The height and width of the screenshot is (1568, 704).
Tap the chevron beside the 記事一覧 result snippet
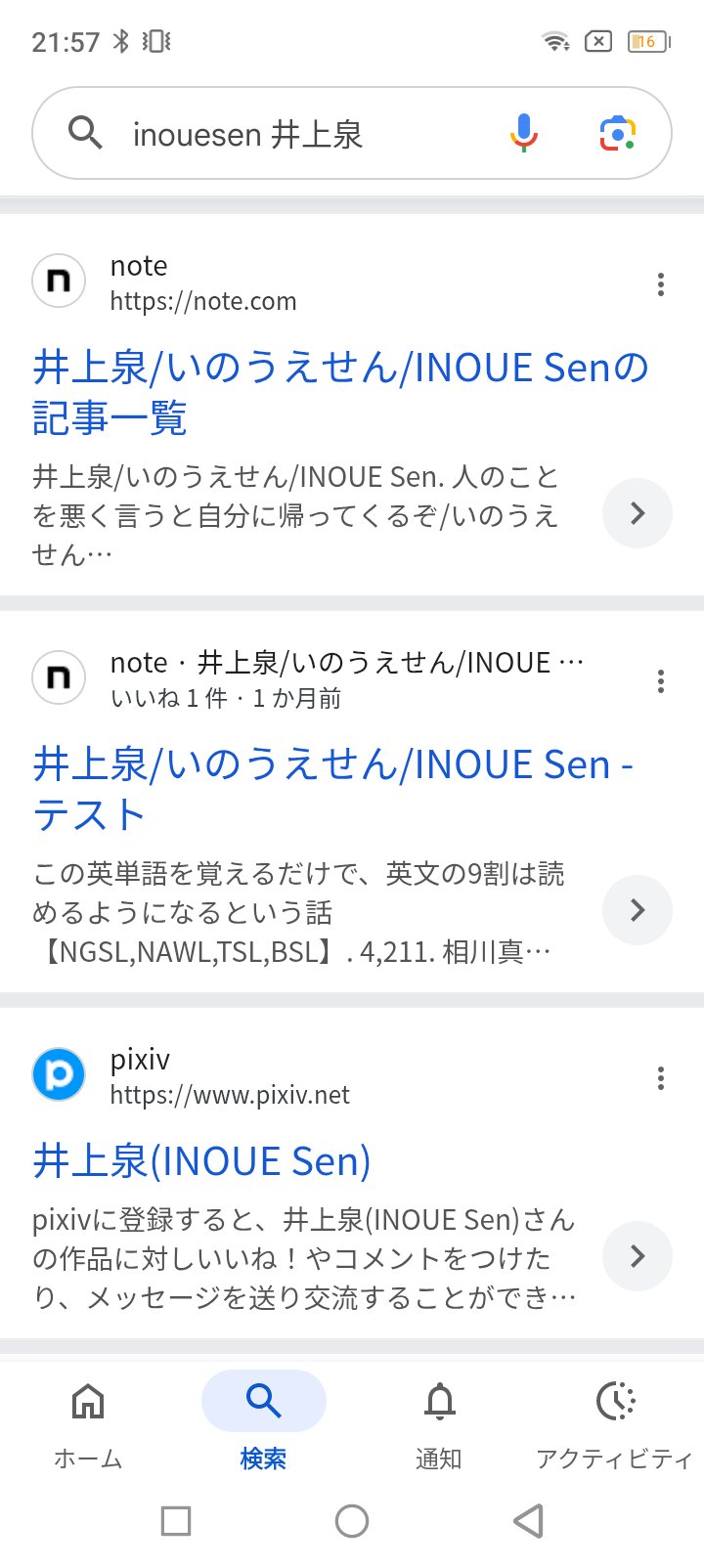coord(638,513)
